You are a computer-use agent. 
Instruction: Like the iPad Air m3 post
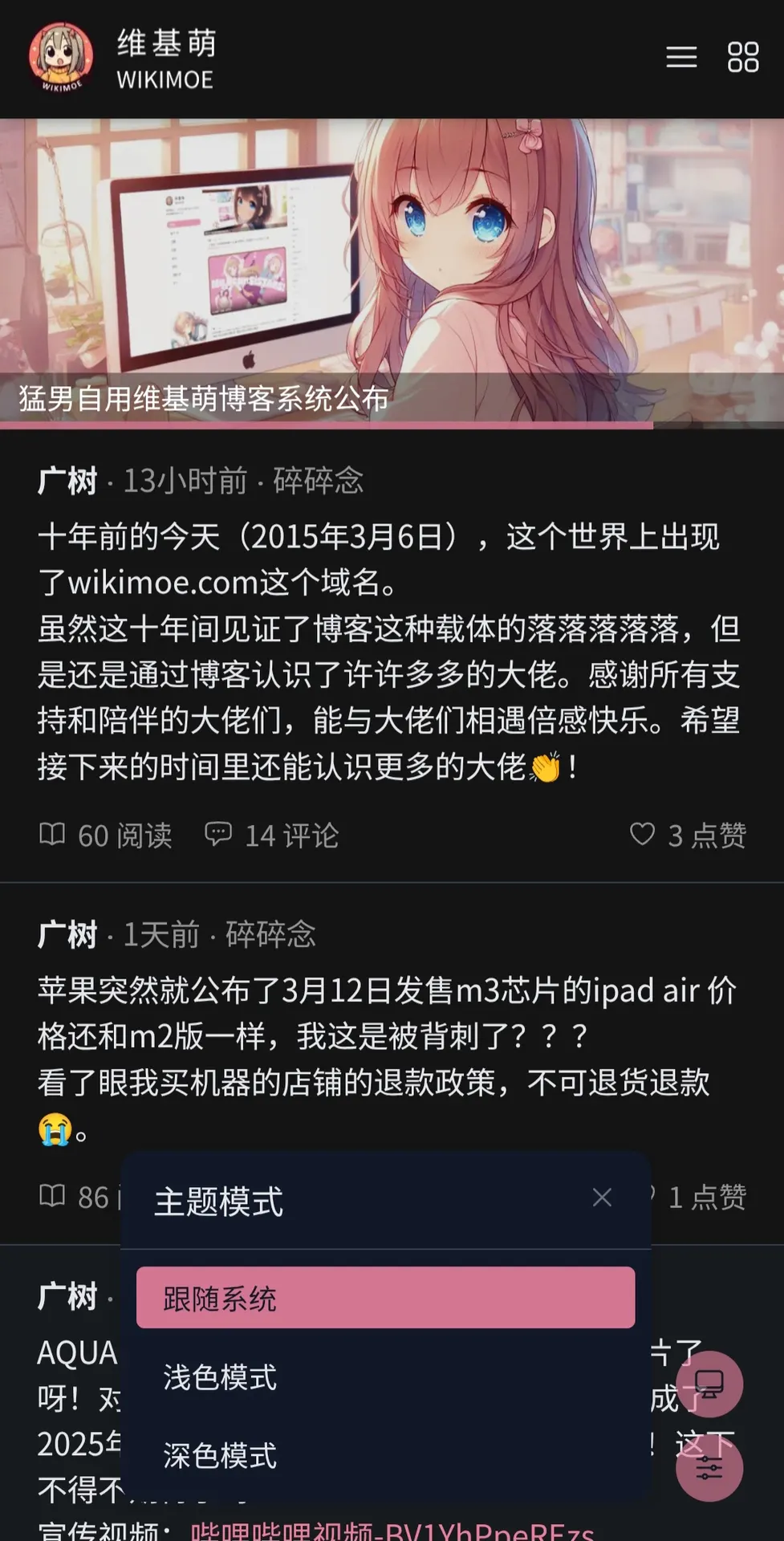706,1197
